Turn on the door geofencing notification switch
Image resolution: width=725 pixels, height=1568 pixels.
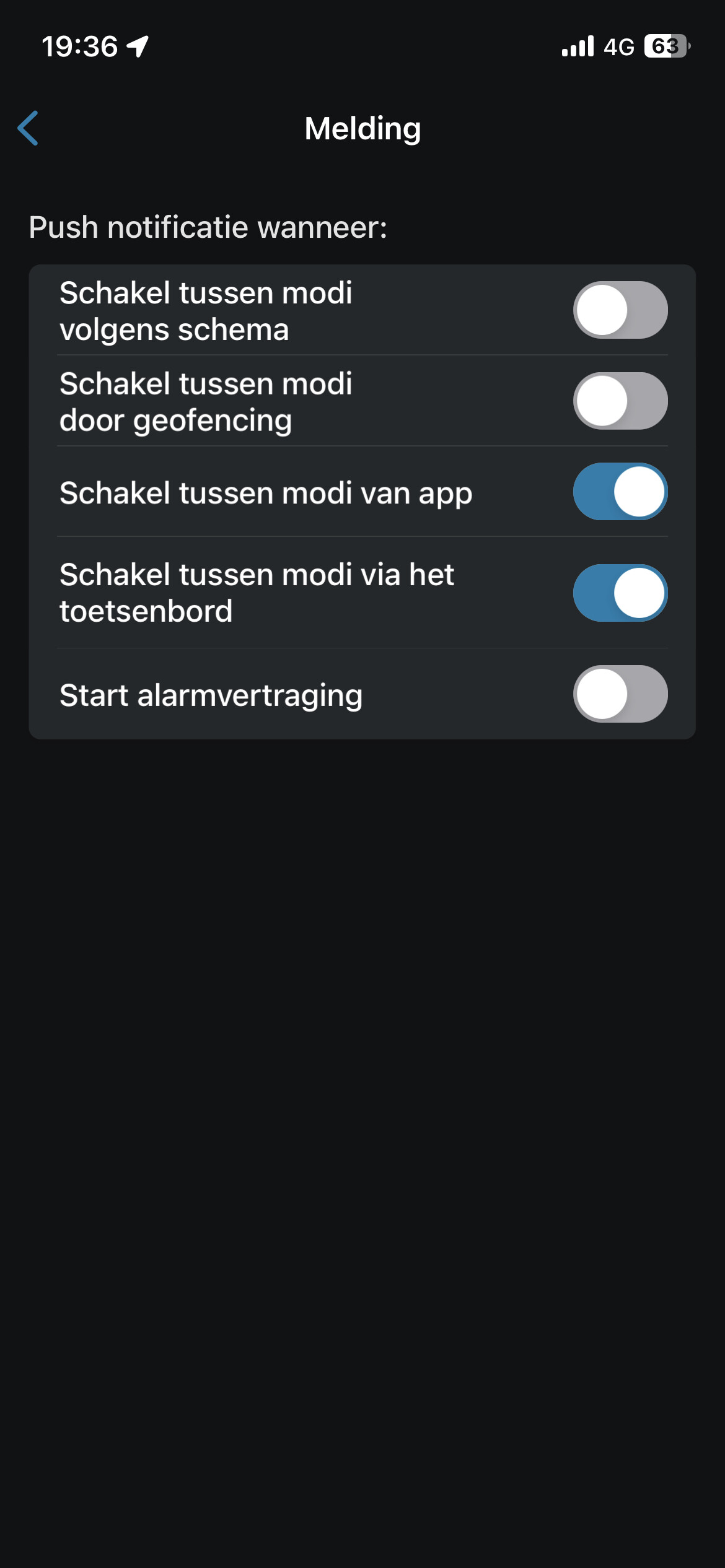620,401
